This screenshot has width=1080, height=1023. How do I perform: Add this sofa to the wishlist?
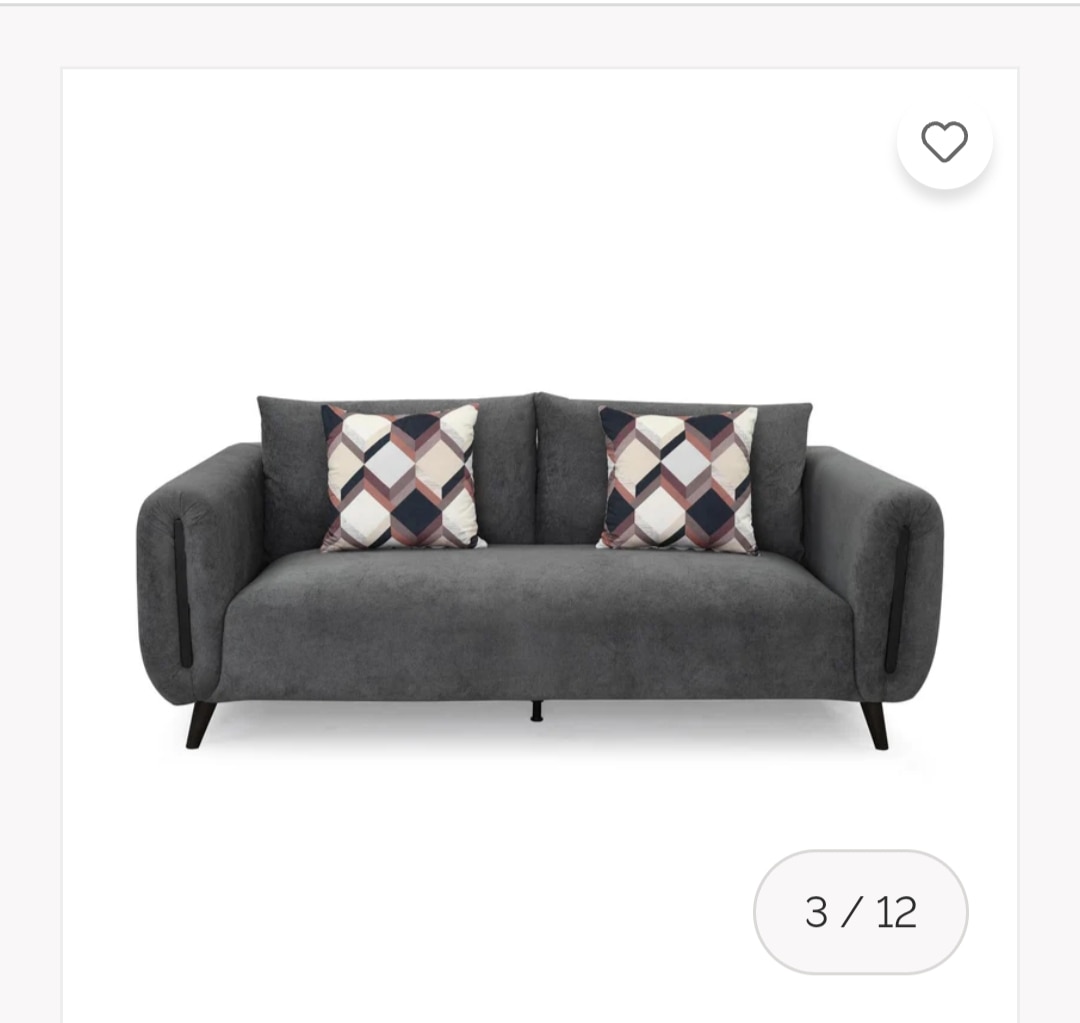click(944, 142)
